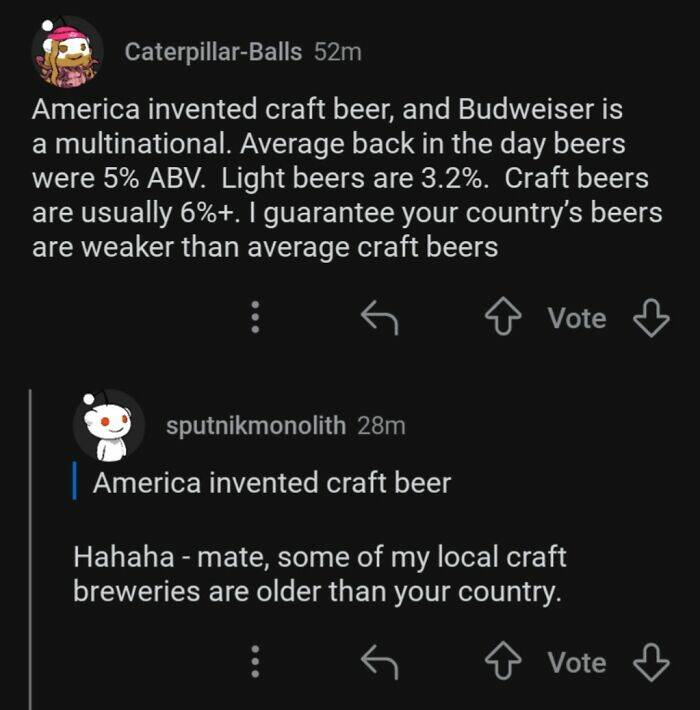Open the username Caterpillar-Balls

[x=212, y=52]
